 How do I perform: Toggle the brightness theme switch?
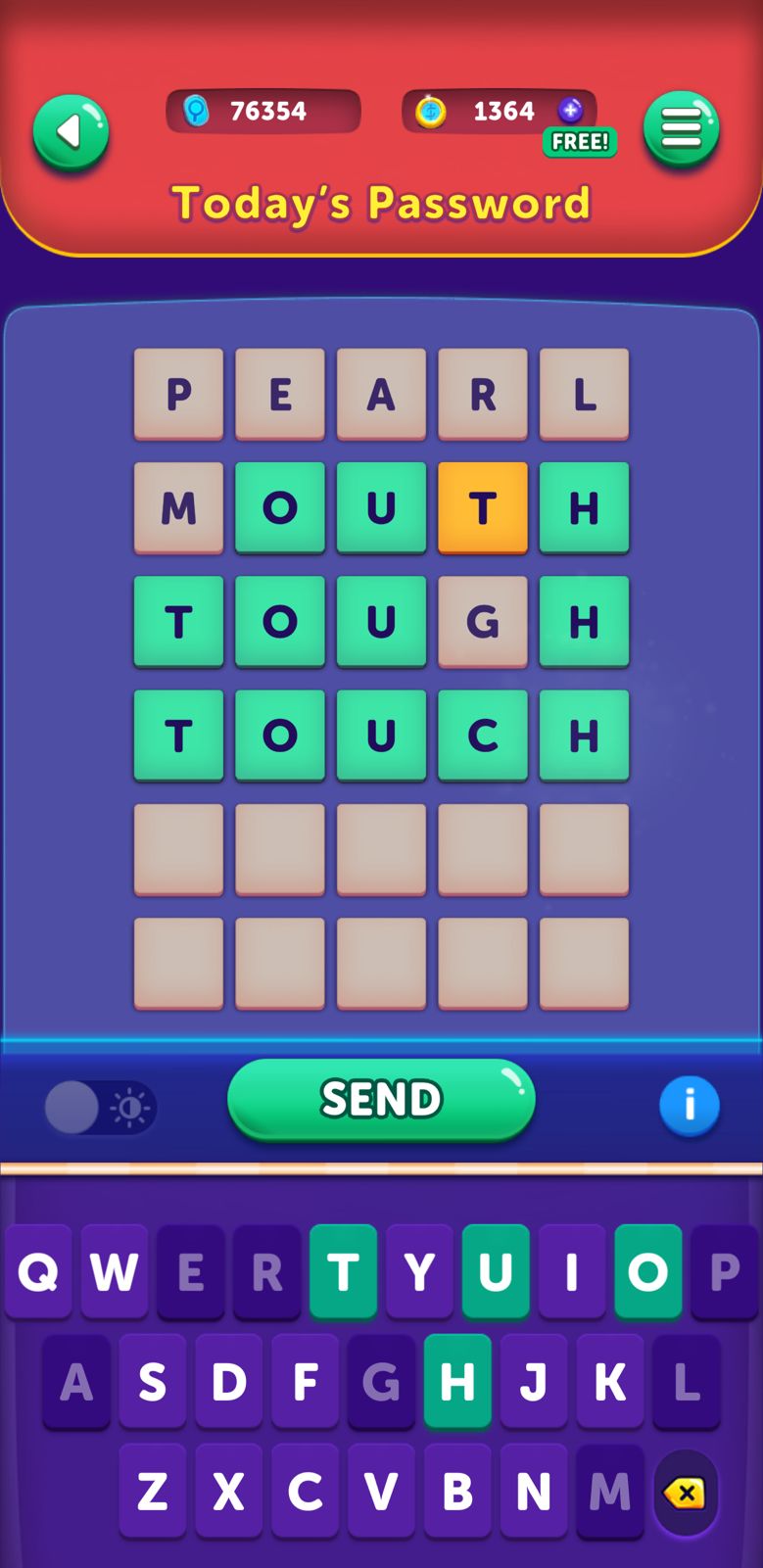coord(100,1108)
